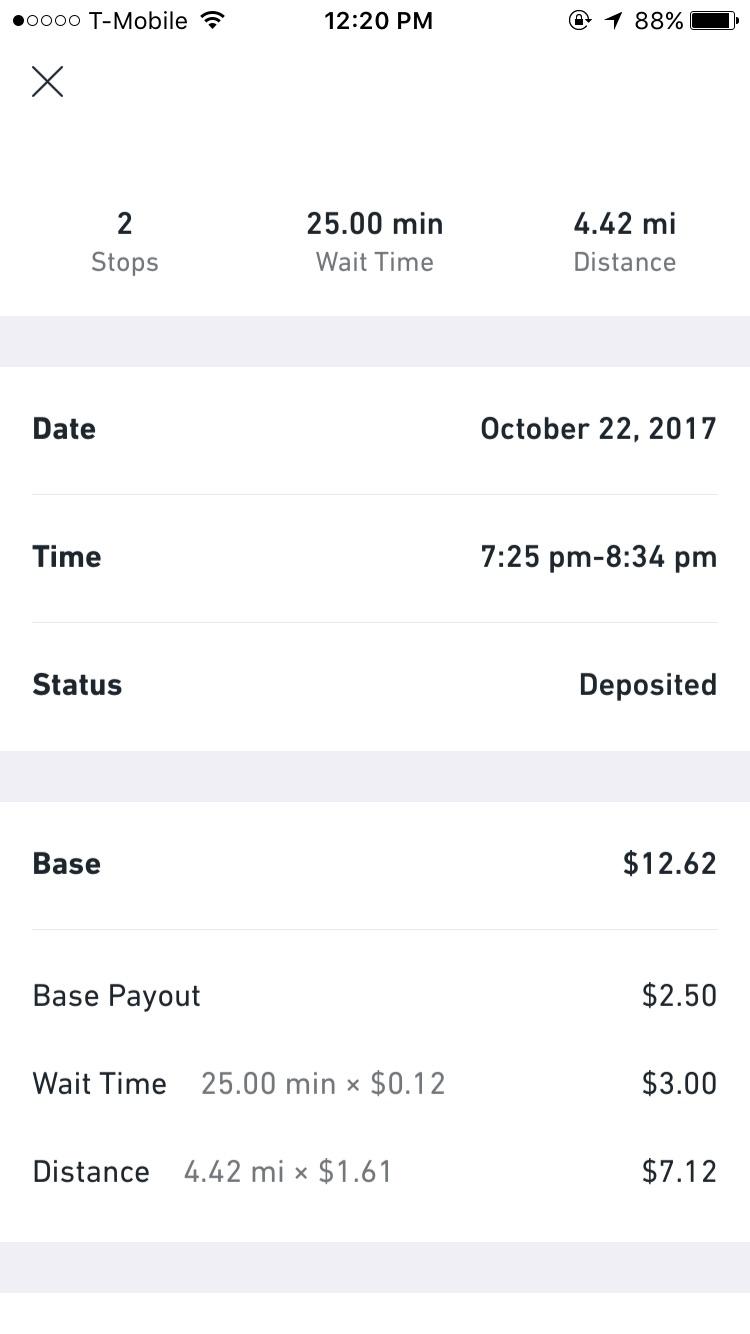
Task: Select the Wait Time payout calculation row
Action: pyautogui.click(x=375, y=1083)
